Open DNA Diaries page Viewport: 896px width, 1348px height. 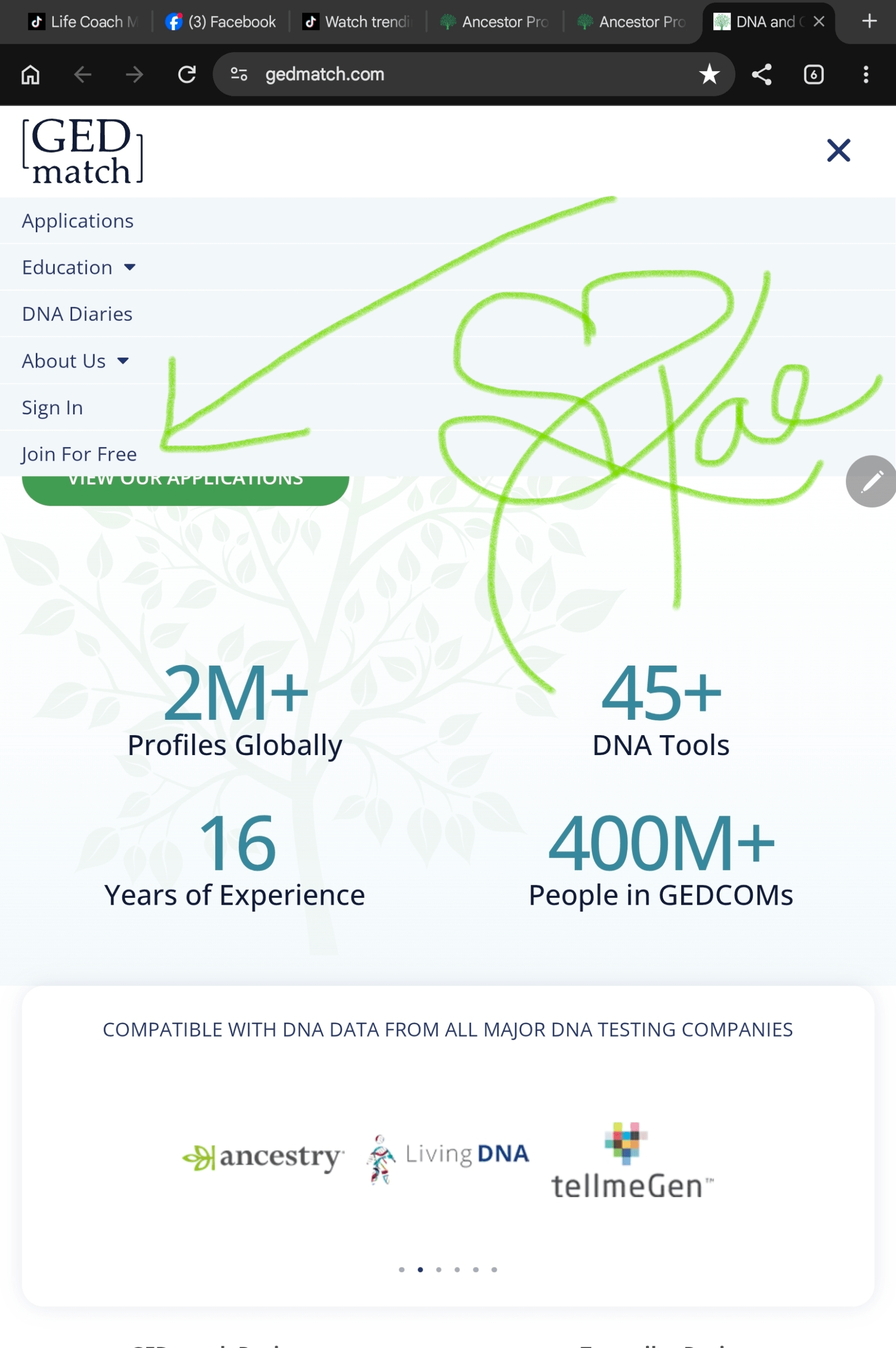click(77, 314)
